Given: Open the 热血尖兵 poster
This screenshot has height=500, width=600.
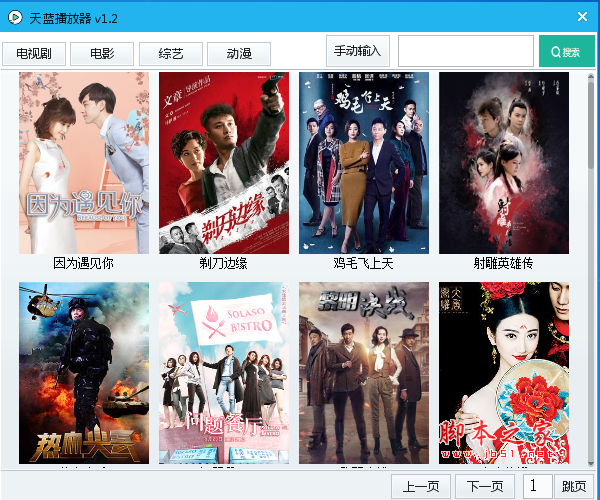Looking at the screenshot, I should coord(84,372).
